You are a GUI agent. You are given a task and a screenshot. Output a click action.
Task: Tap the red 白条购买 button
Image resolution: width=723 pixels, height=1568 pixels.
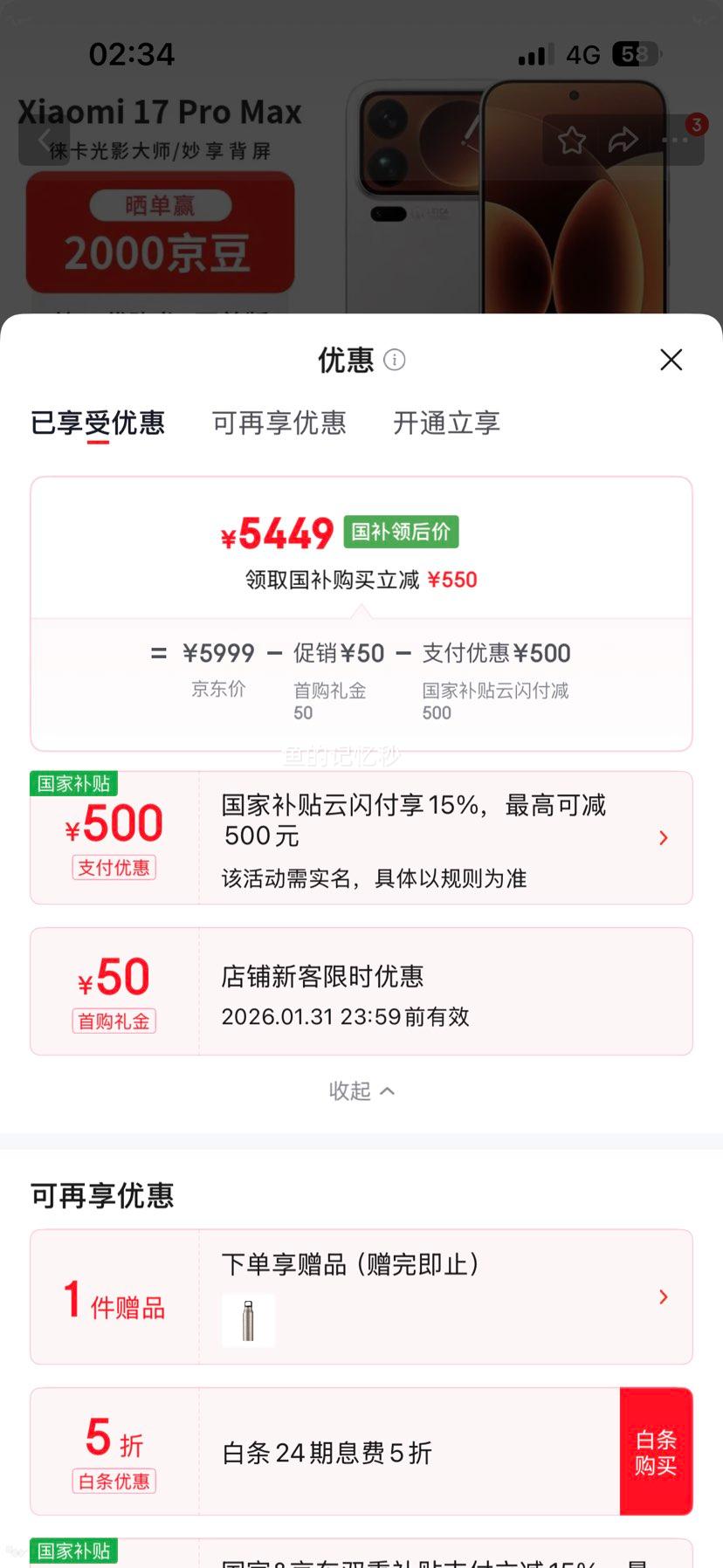click(656, 1451)
